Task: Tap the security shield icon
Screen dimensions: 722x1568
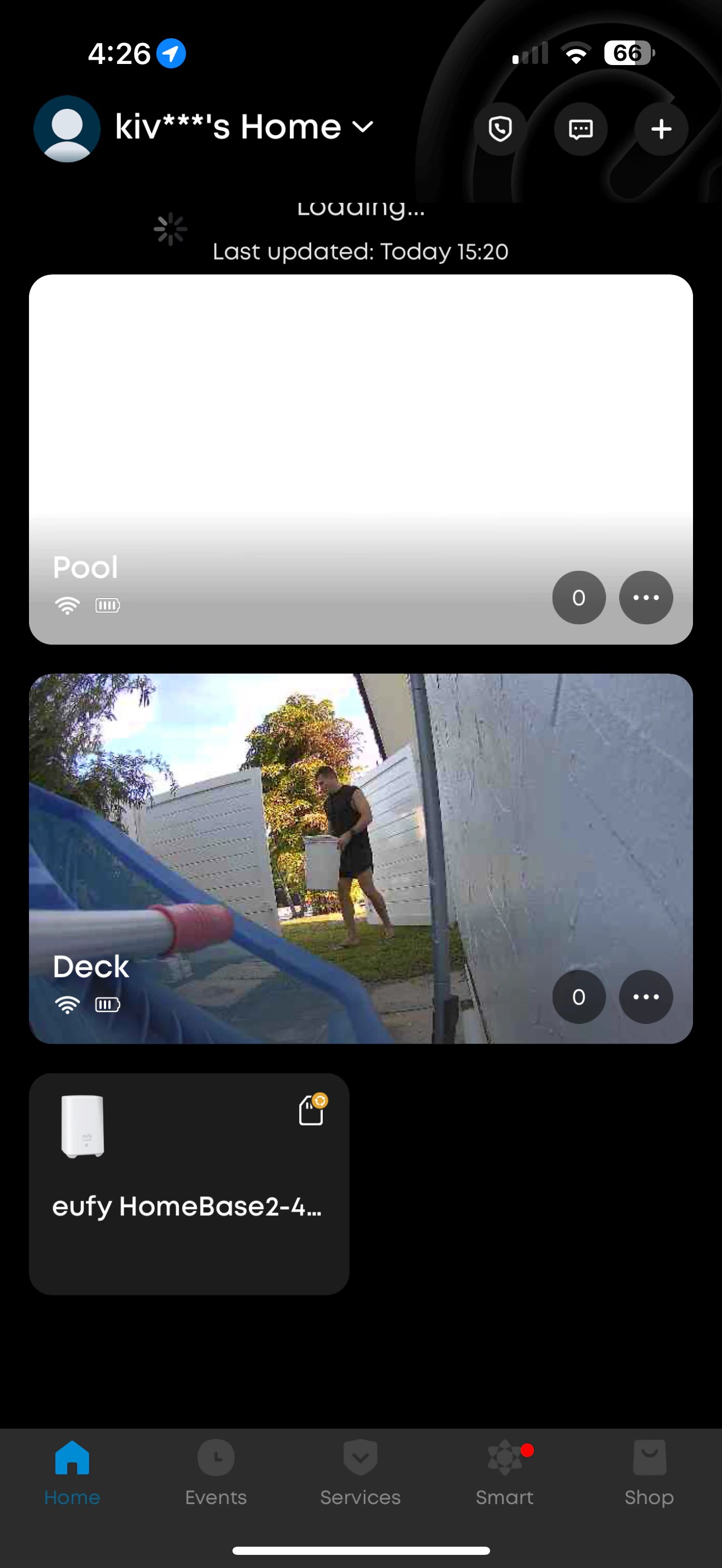Action: 499,129
